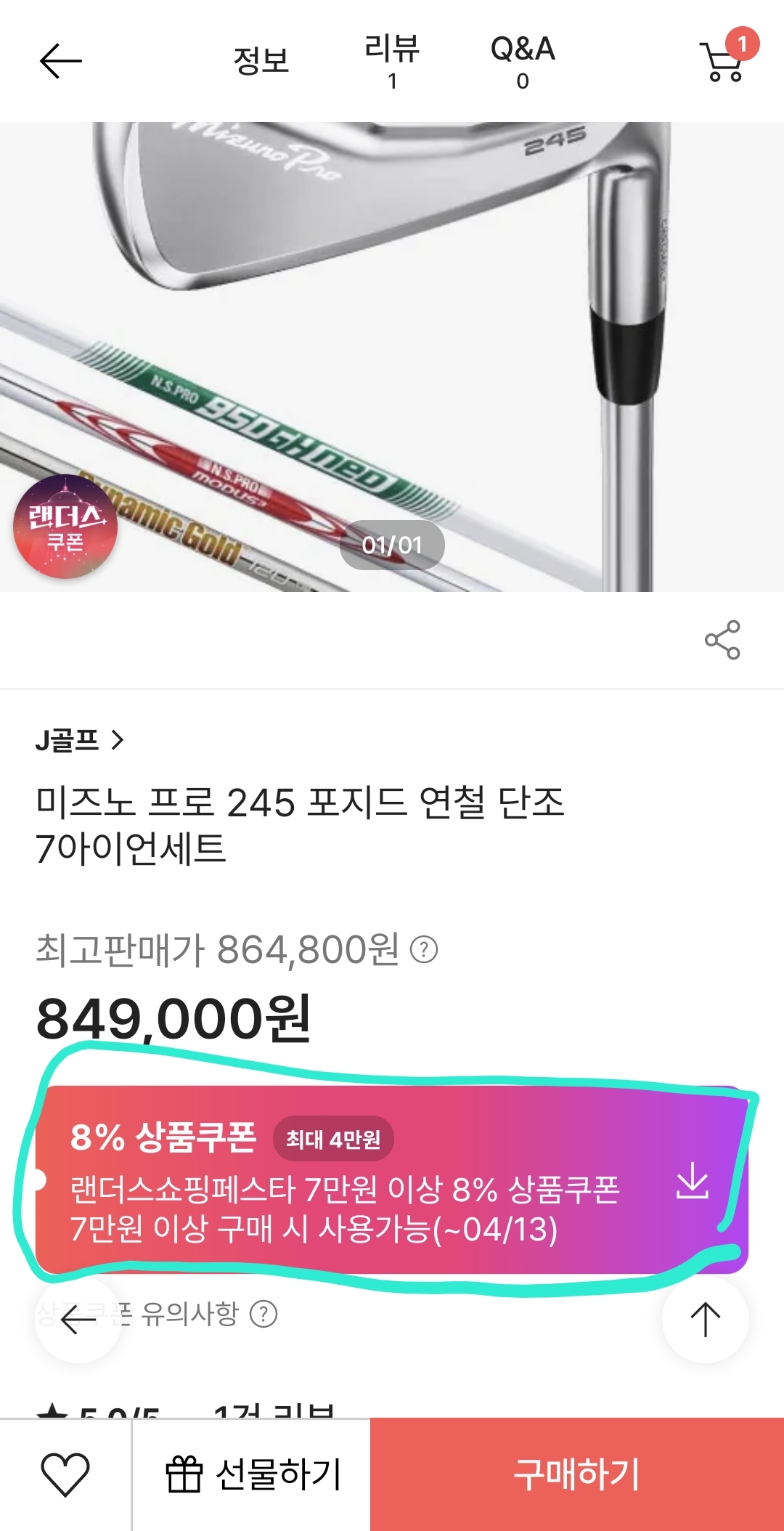Show 최고판매가 help info

(x=424, y=949)
